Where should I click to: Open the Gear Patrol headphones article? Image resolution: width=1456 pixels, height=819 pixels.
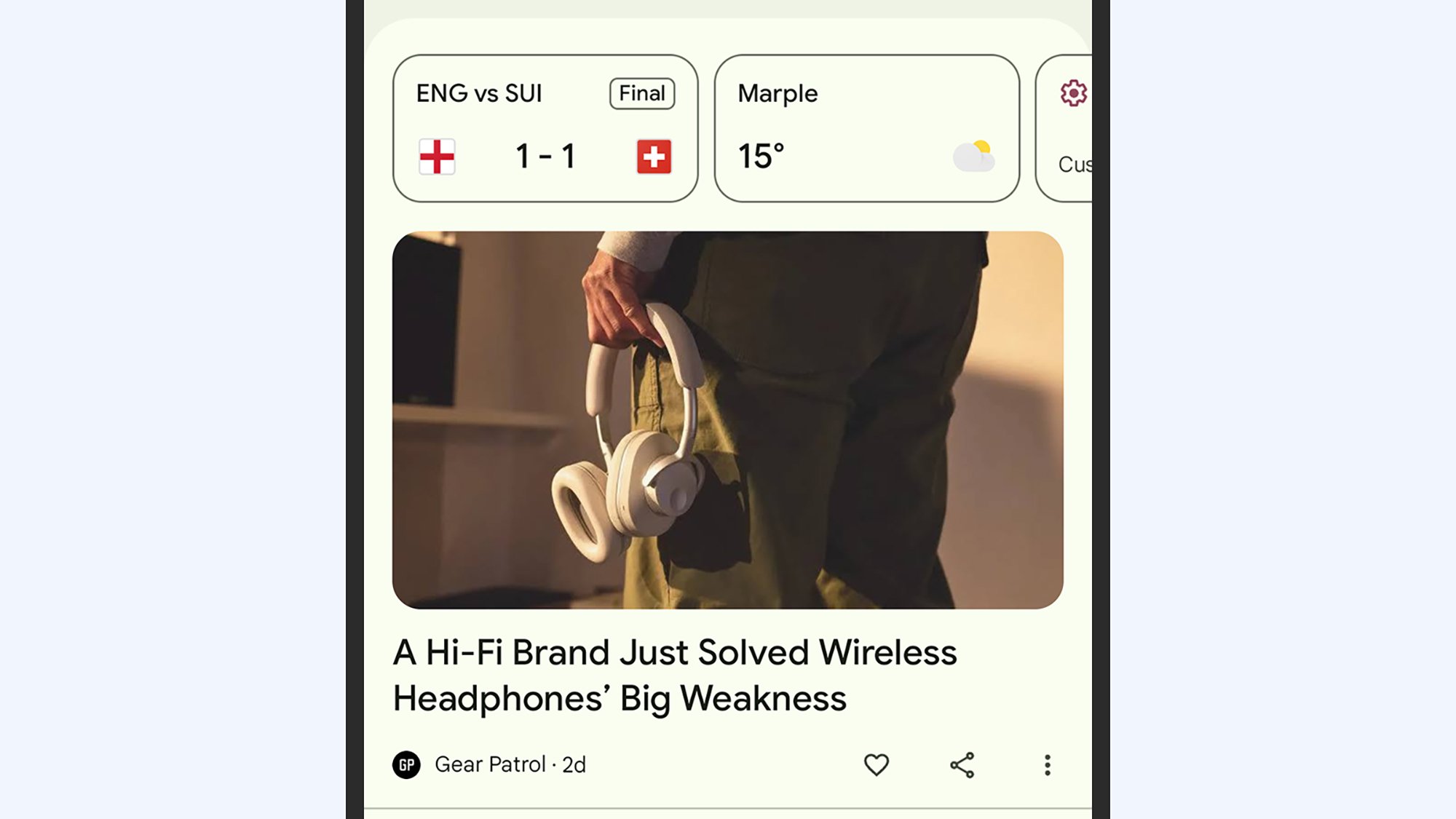pyautogui.click(x=674, y=674)
